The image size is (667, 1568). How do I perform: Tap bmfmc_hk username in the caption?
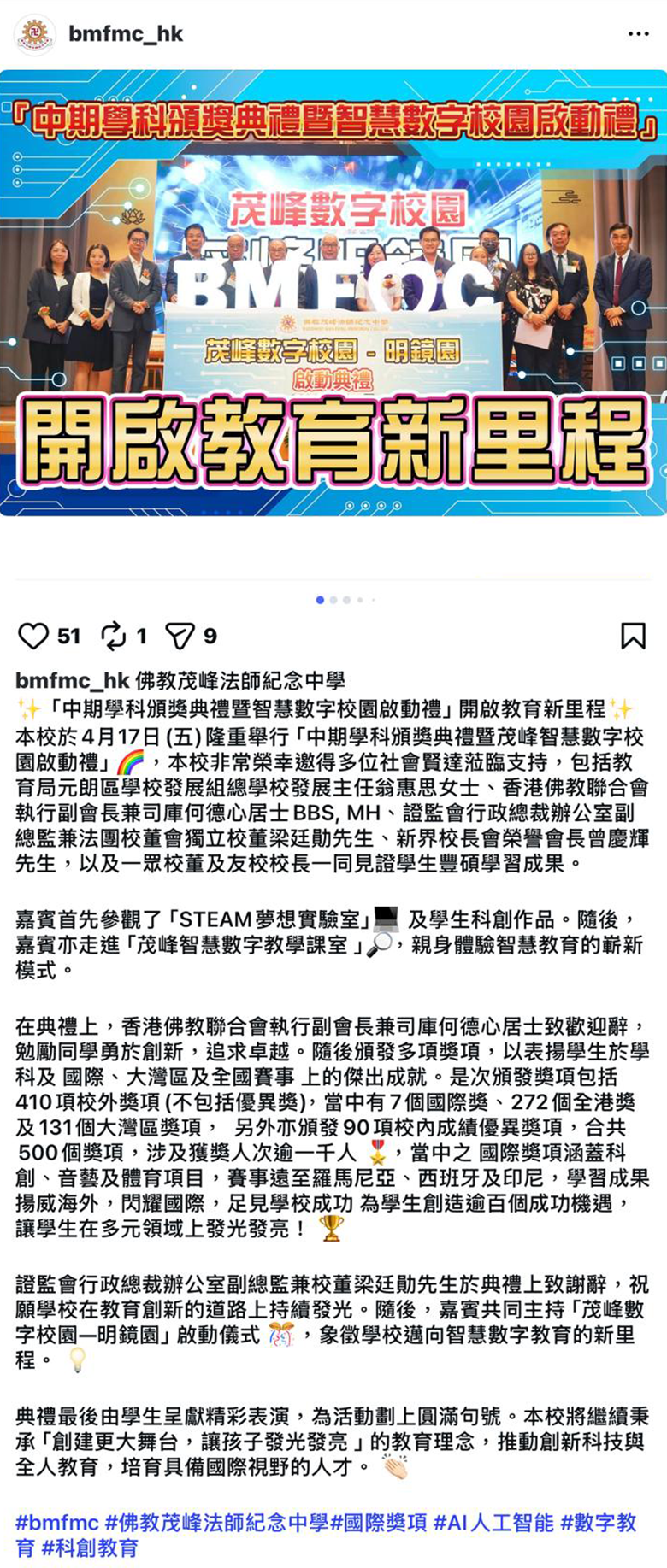[x=72, y=680]
